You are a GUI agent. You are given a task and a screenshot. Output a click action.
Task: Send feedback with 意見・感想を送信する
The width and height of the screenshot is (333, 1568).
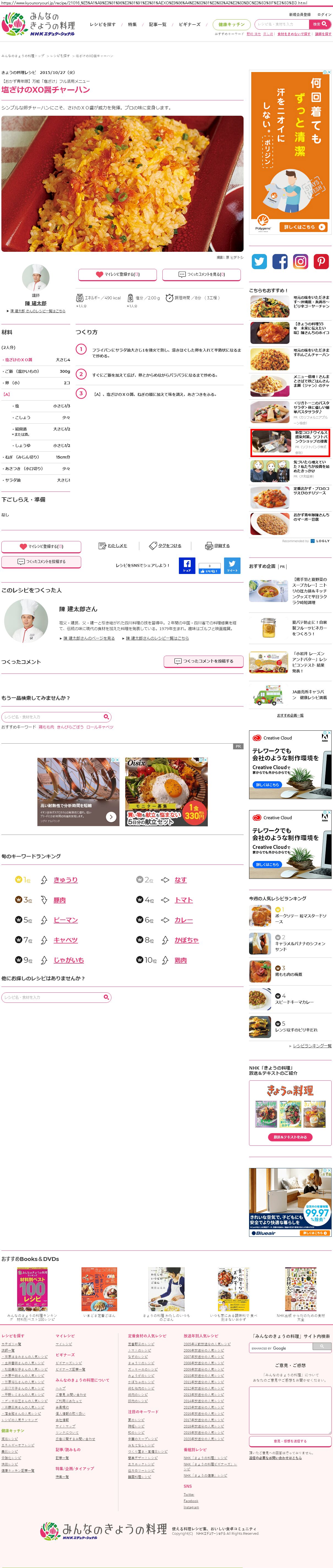pos(290,1441)
